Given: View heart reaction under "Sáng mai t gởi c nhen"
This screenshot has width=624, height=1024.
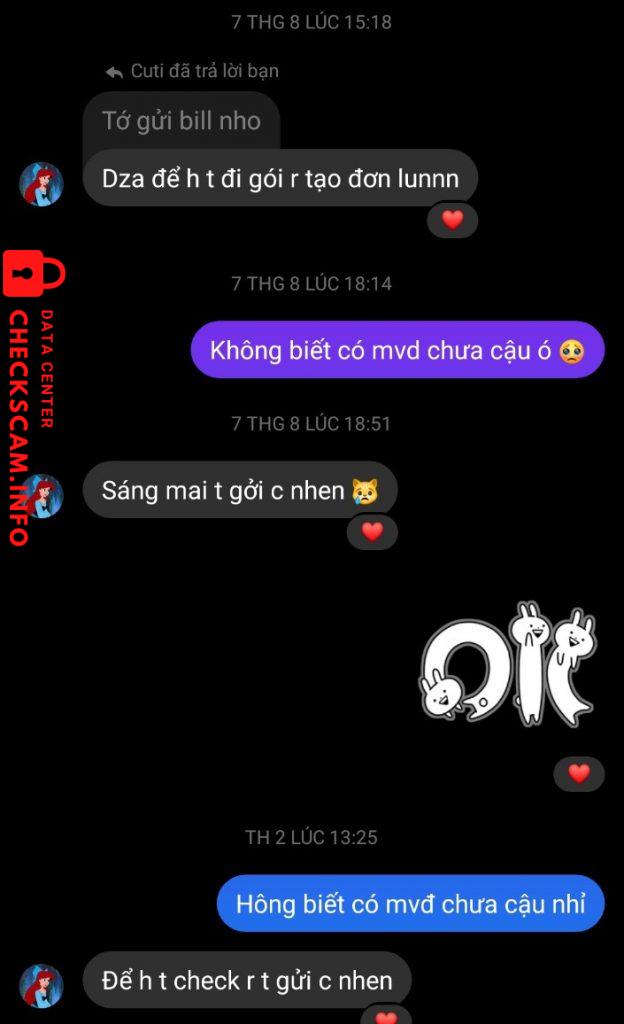Looking at the screenshot, I should coord(372,532).
